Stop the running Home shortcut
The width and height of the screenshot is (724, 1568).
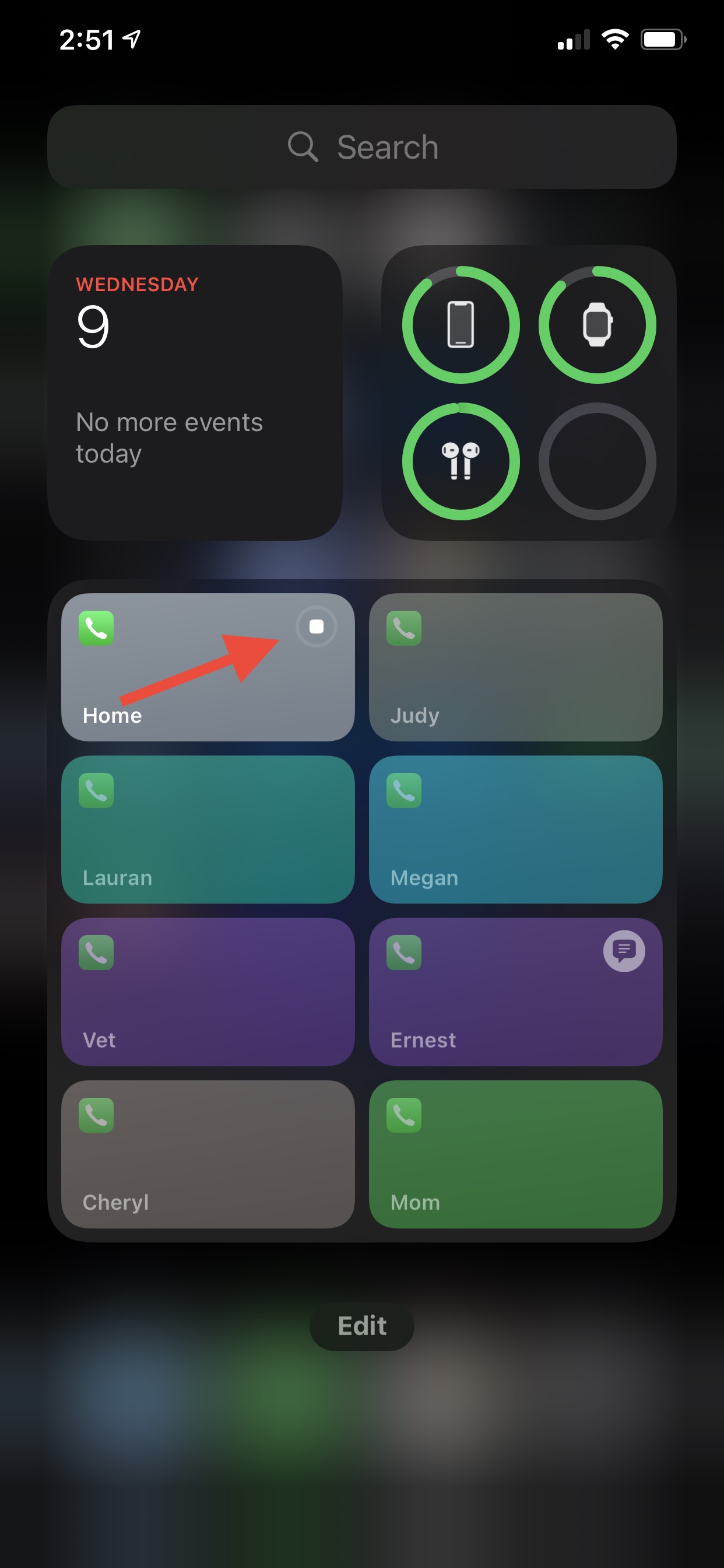(x=317, y=626)
